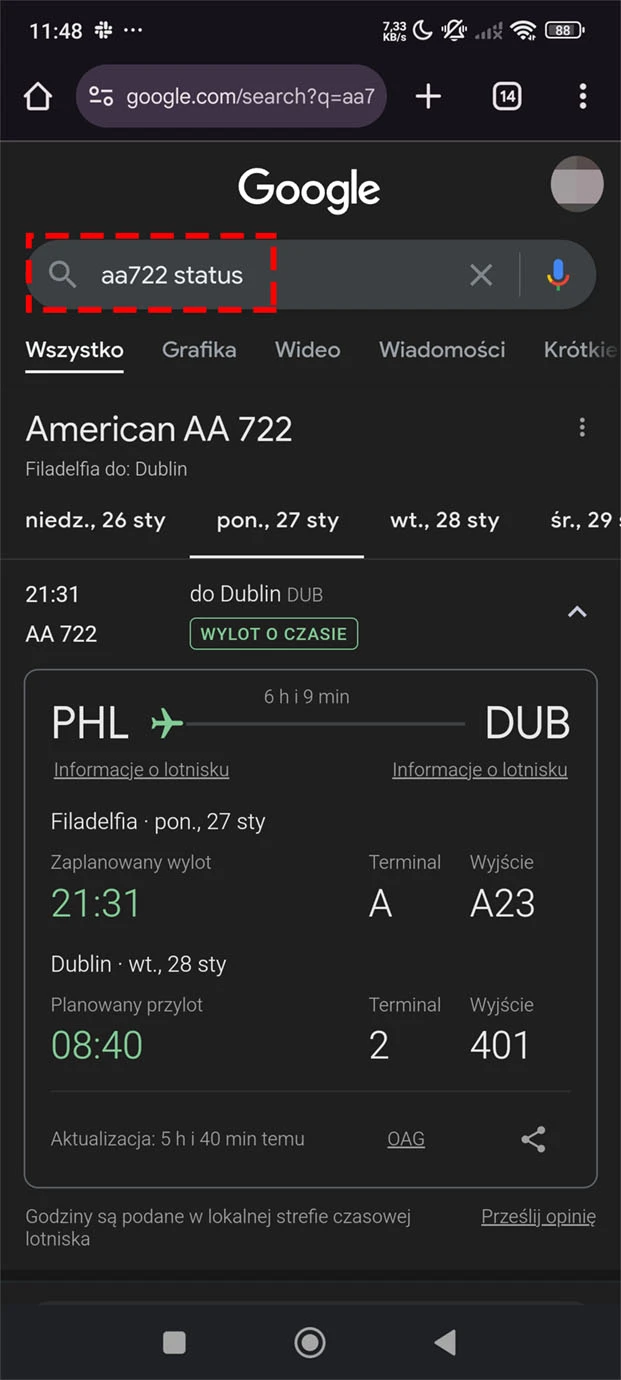Open a new browser tab
This screenshot has width=621, height=1380.
[428, 97]
